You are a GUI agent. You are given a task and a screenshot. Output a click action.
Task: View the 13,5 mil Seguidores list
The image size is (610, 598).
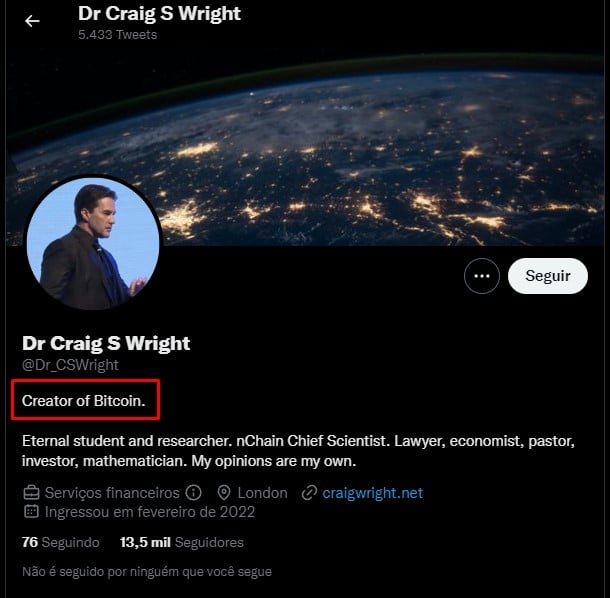181,542
